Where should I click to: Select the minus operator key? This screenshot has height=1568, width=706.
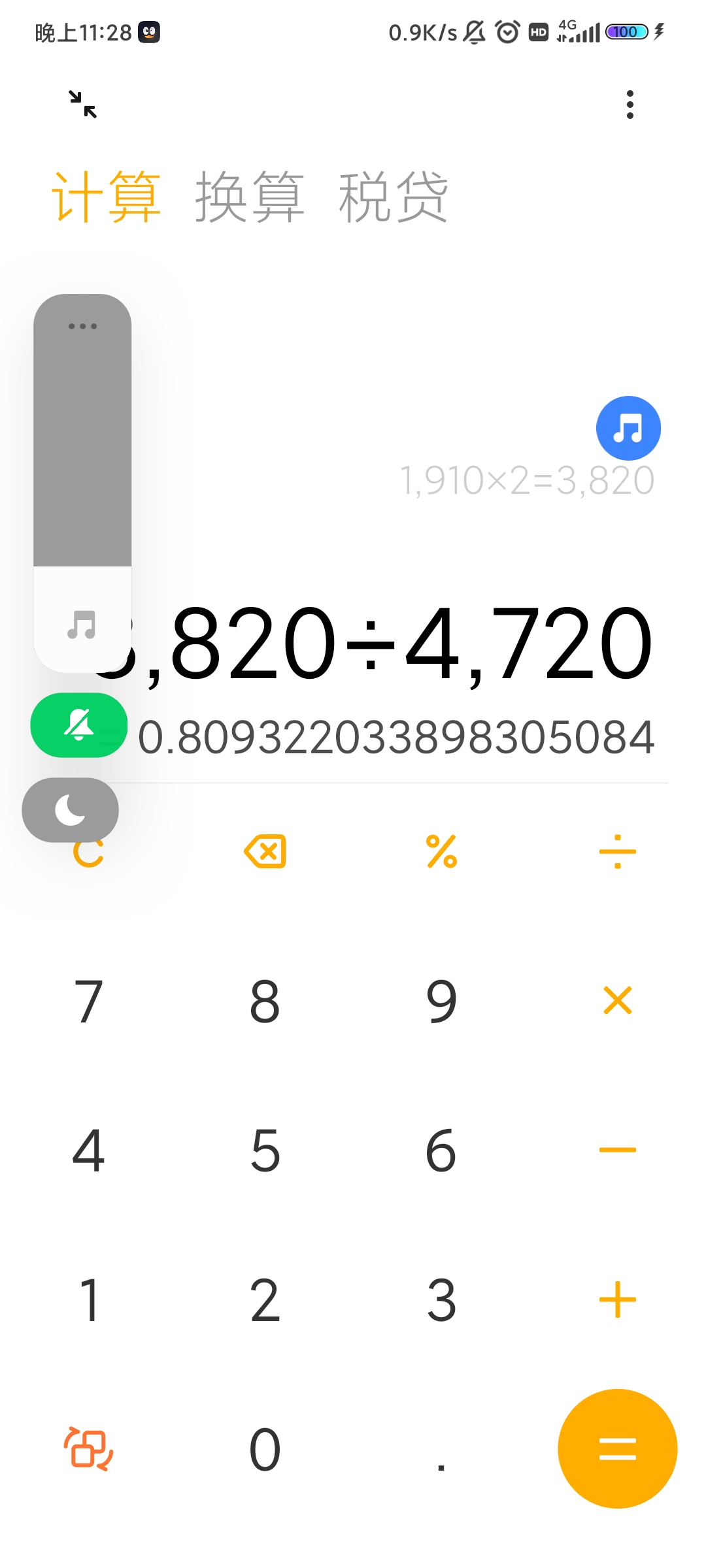[x=618, y=1150]
